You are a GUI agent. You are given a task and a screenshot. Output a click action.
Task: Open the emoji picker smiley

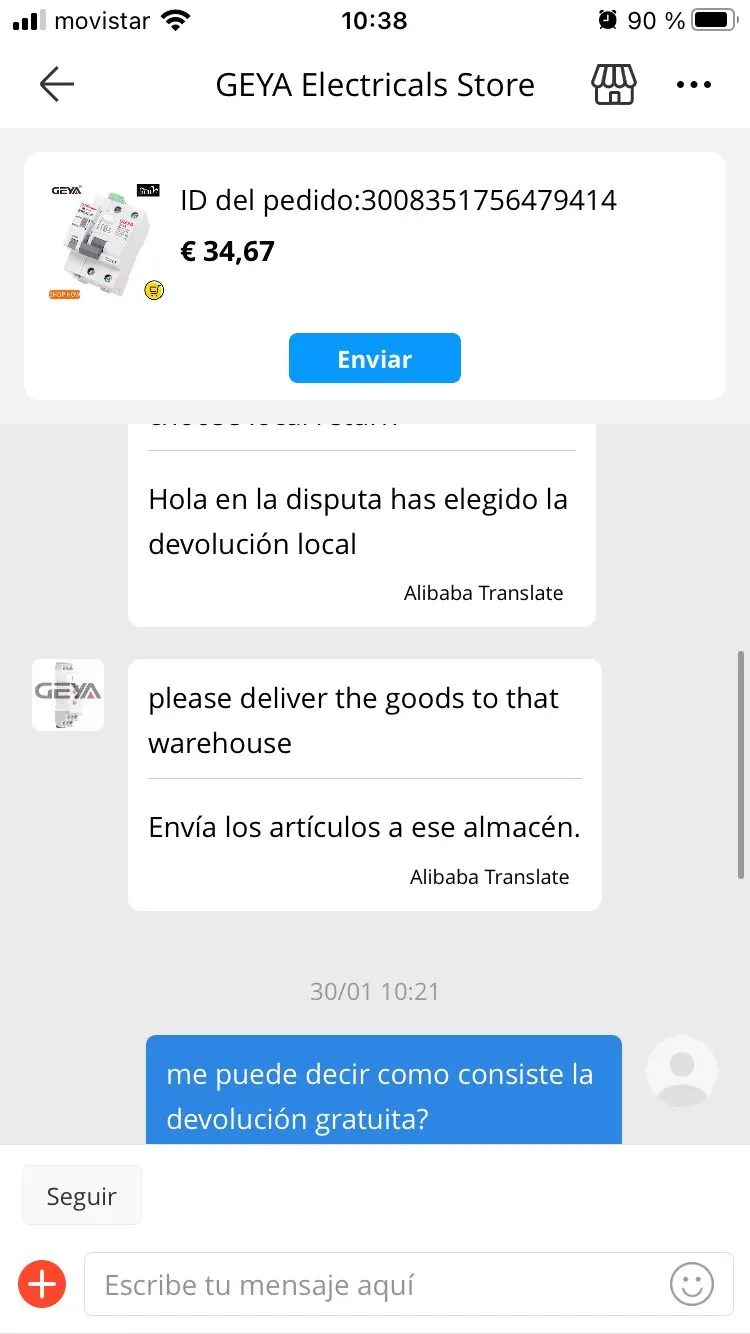pos(692,1284)
